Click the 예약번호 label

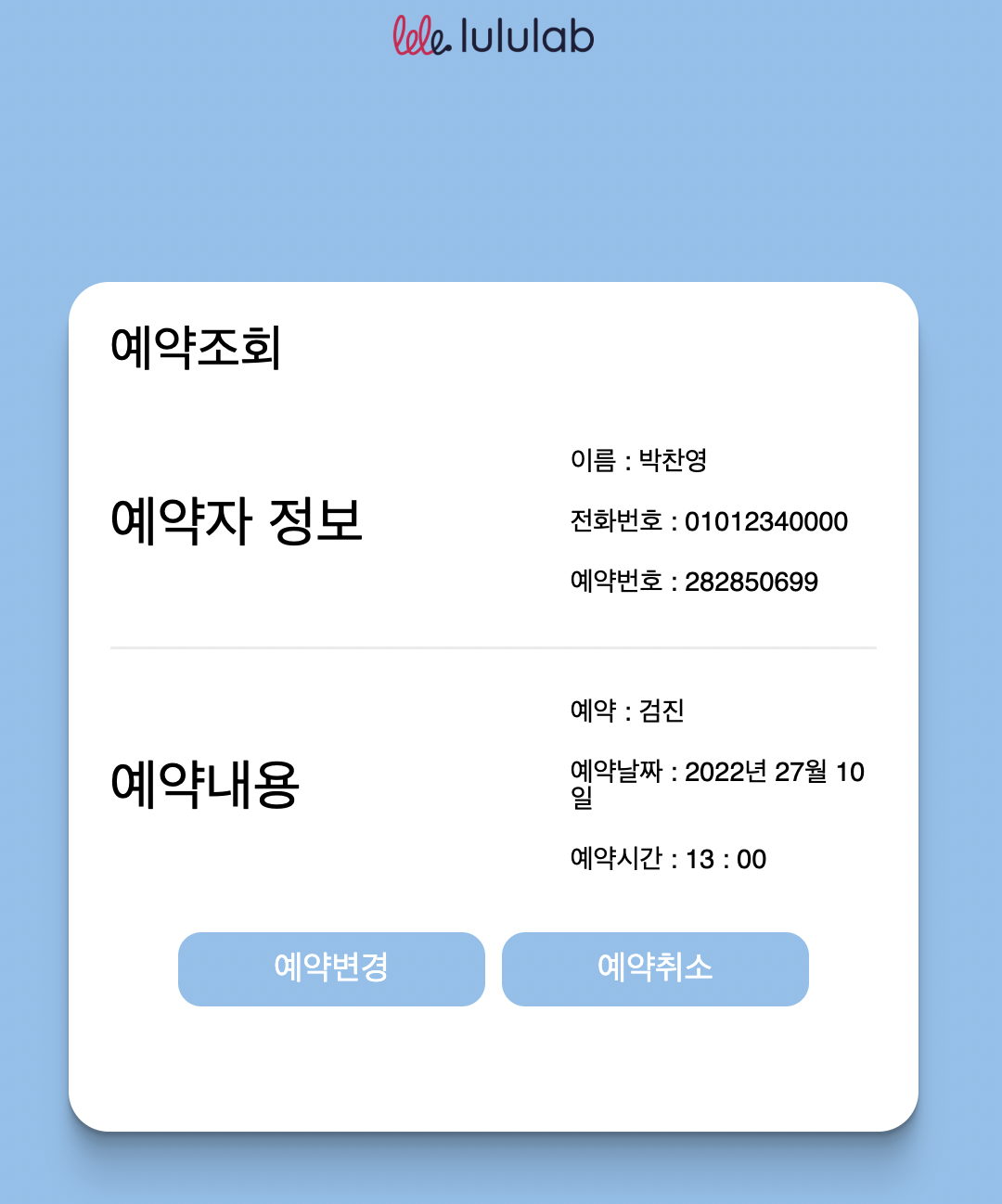coord(616,582)
